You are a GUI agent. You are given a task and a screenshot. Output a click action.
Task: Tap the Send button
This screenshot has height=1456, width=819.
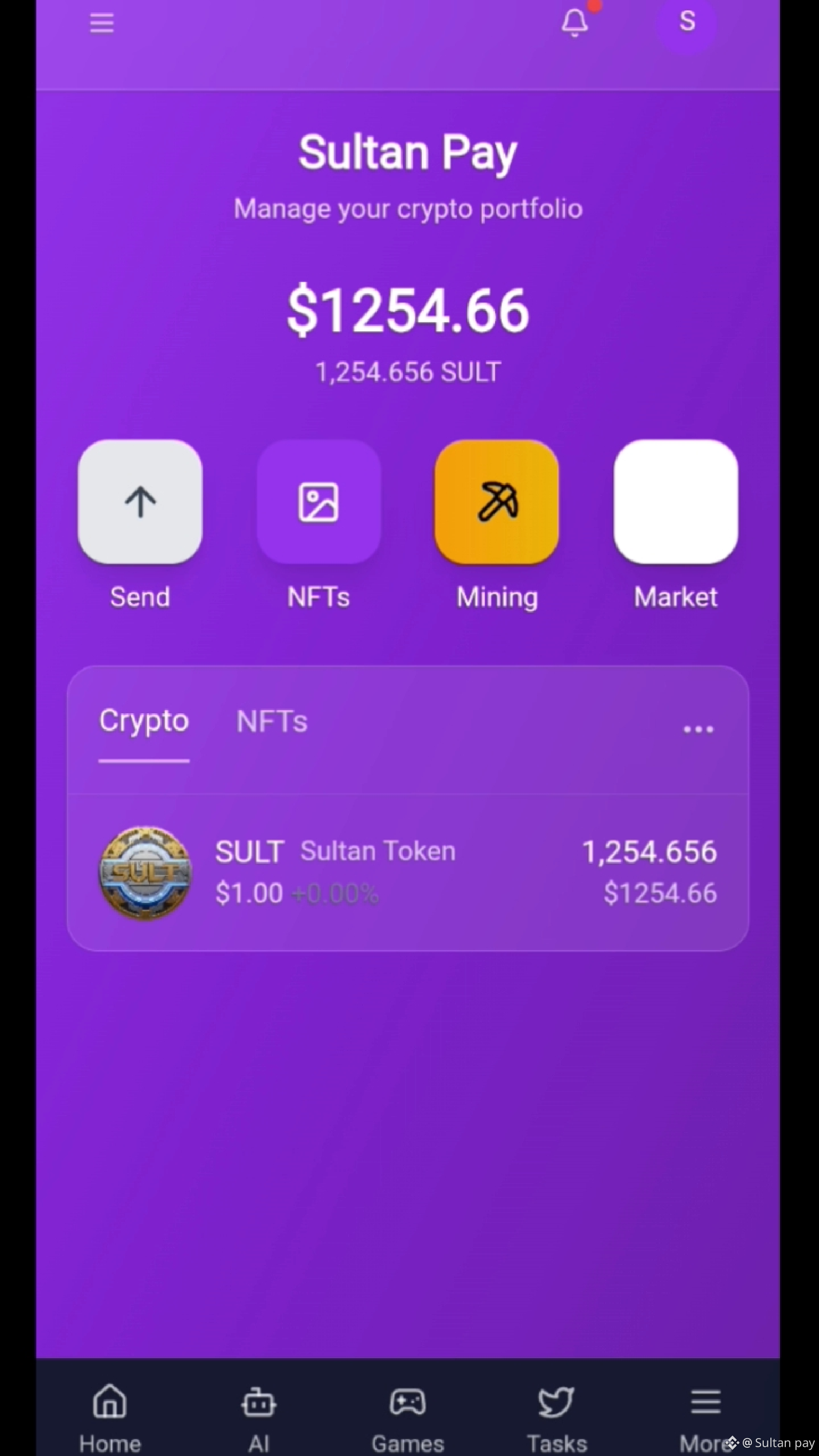(x=140, y=502)
